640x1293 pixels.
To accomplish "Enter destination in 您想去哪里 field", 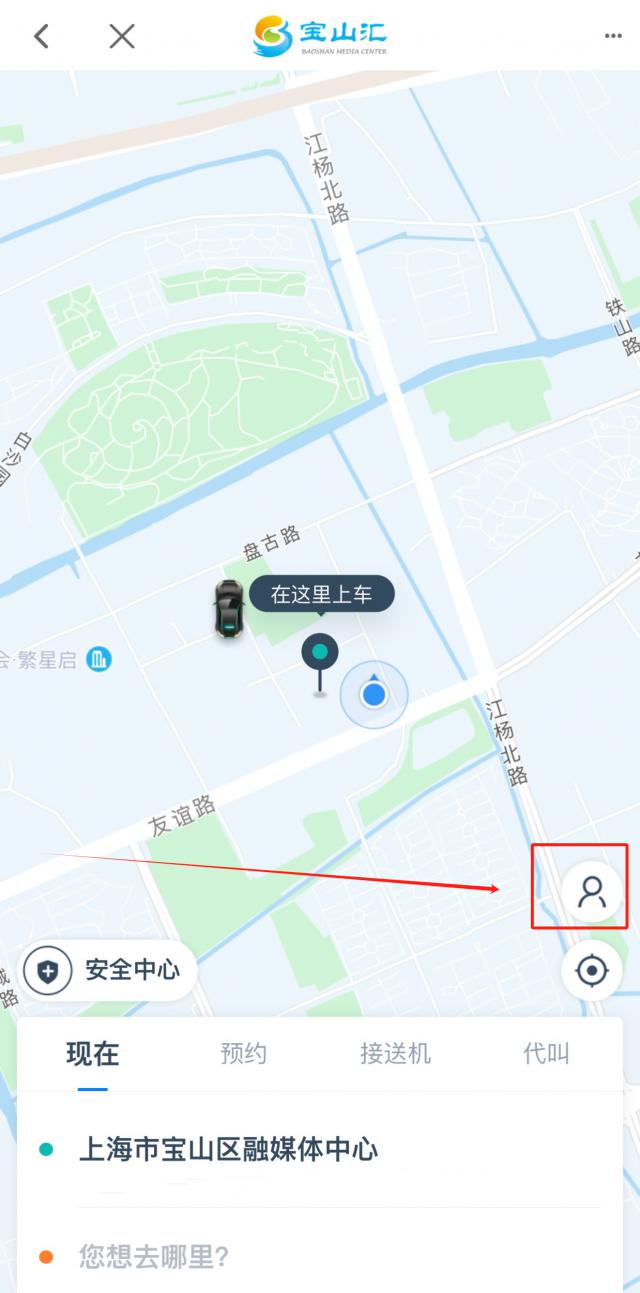I will pyautogui.click(x=154, y=1256).
